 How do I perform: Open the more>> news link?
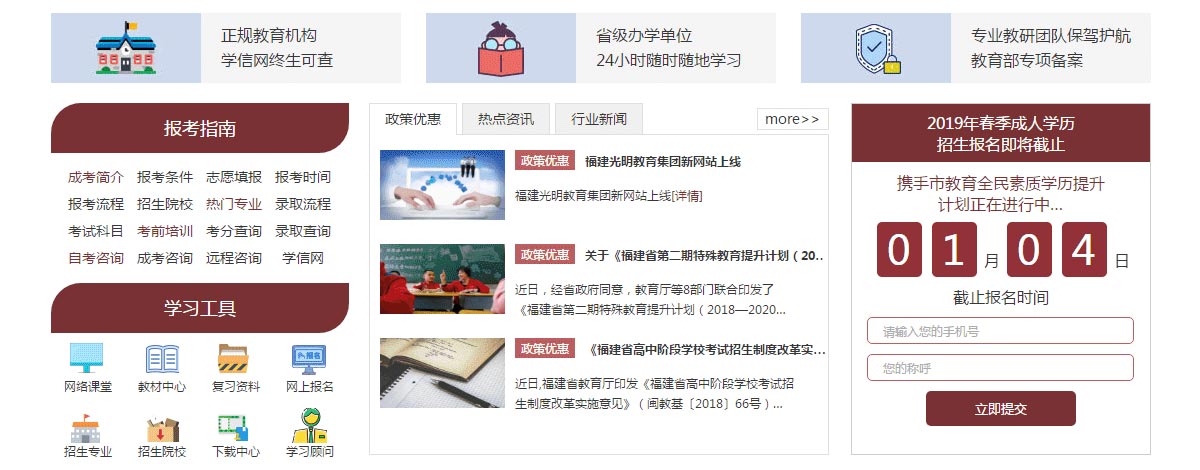coord(792,119)
